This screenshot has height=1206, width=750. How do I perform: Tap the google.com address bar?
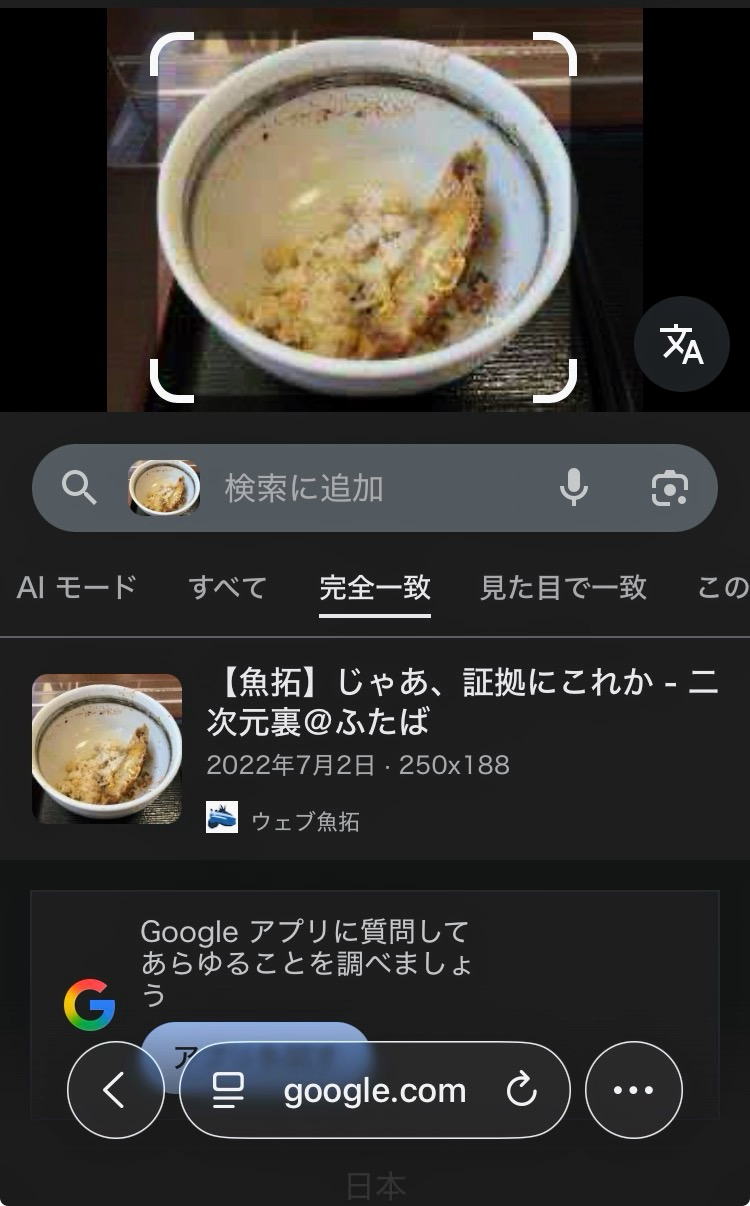pos(374,1090)
